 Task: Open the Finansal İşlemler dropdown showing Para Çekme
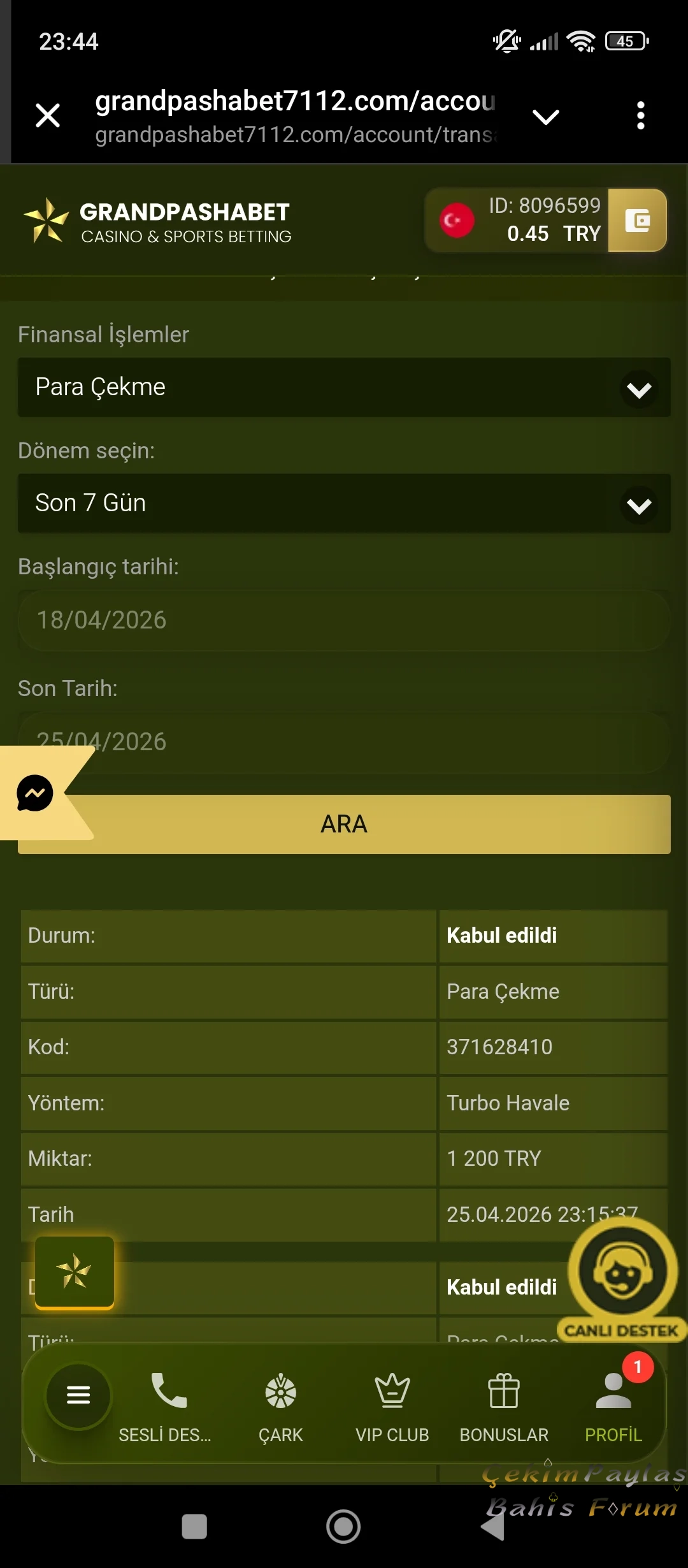344,388
